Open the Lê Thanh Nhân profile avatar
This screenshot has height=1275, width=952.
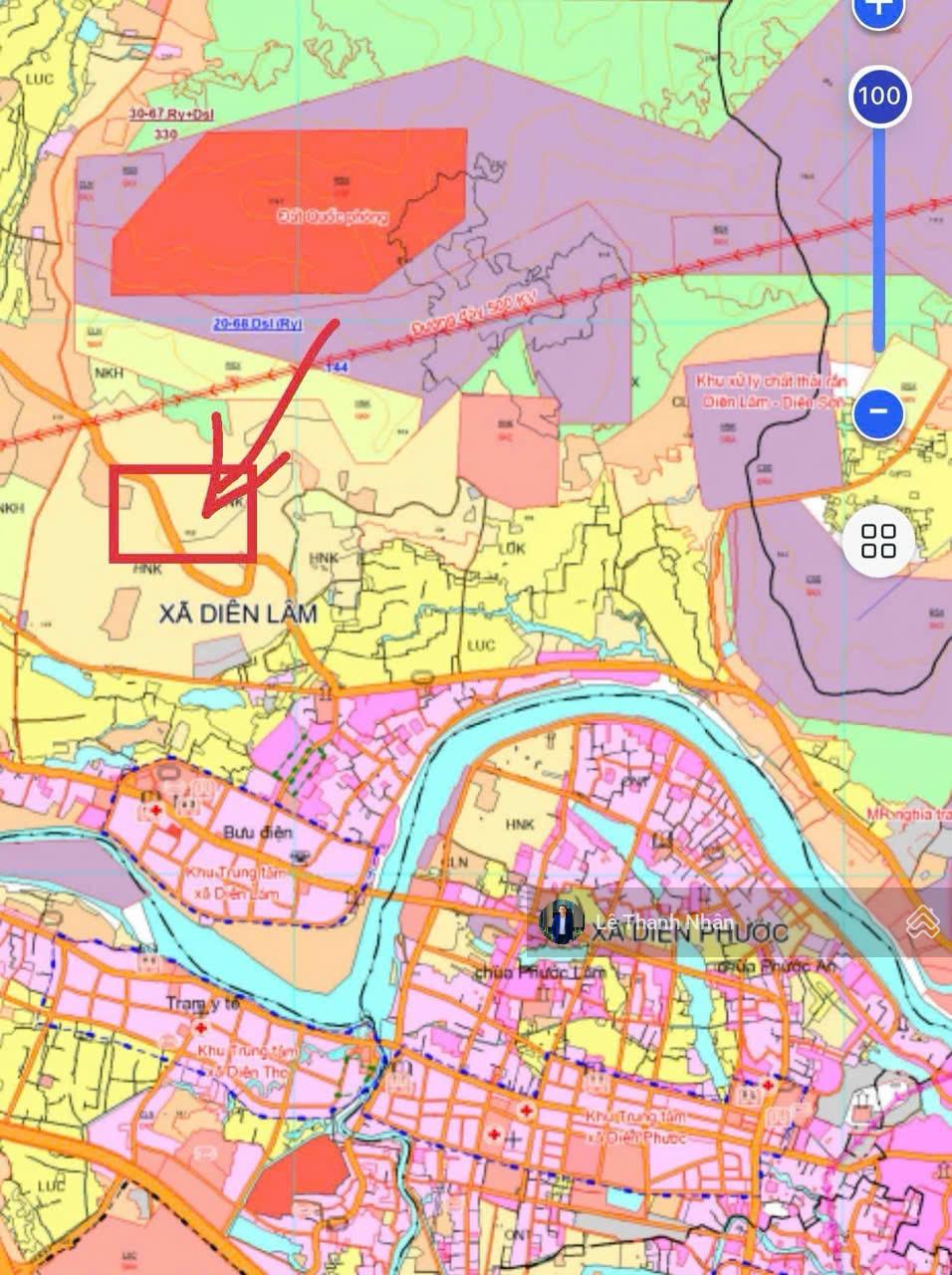562,922
